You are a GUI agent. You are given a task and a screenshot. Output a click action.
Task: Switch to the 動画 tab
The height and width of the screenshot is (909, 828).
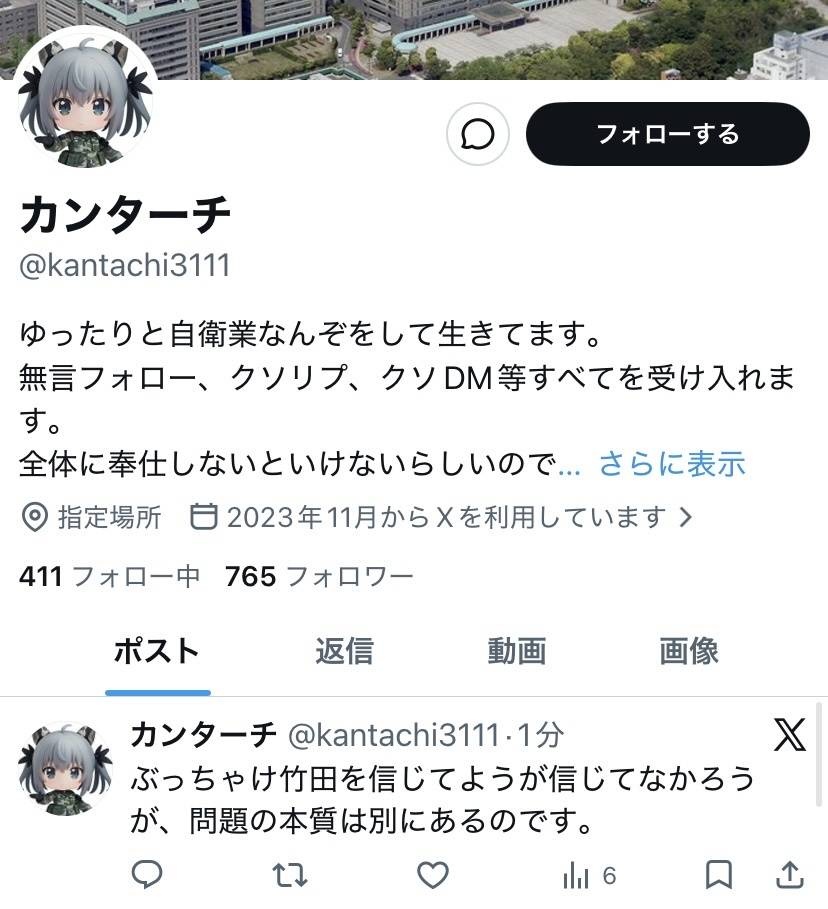[x=516, y=651]
